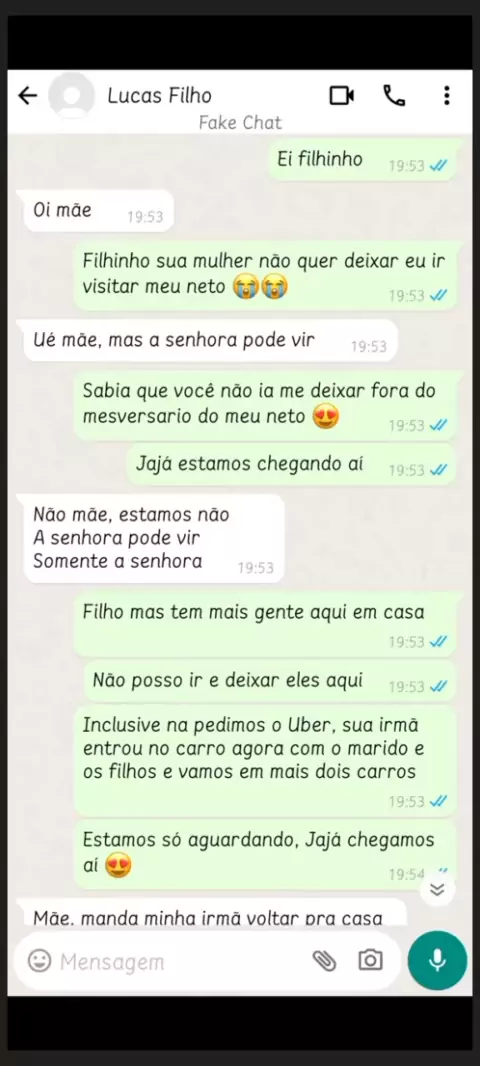Image resolution: width=480 pixels, height=1066 pixels.
Task: Go back from the Lucas Filho chat
Action: [x=27, y=96]
